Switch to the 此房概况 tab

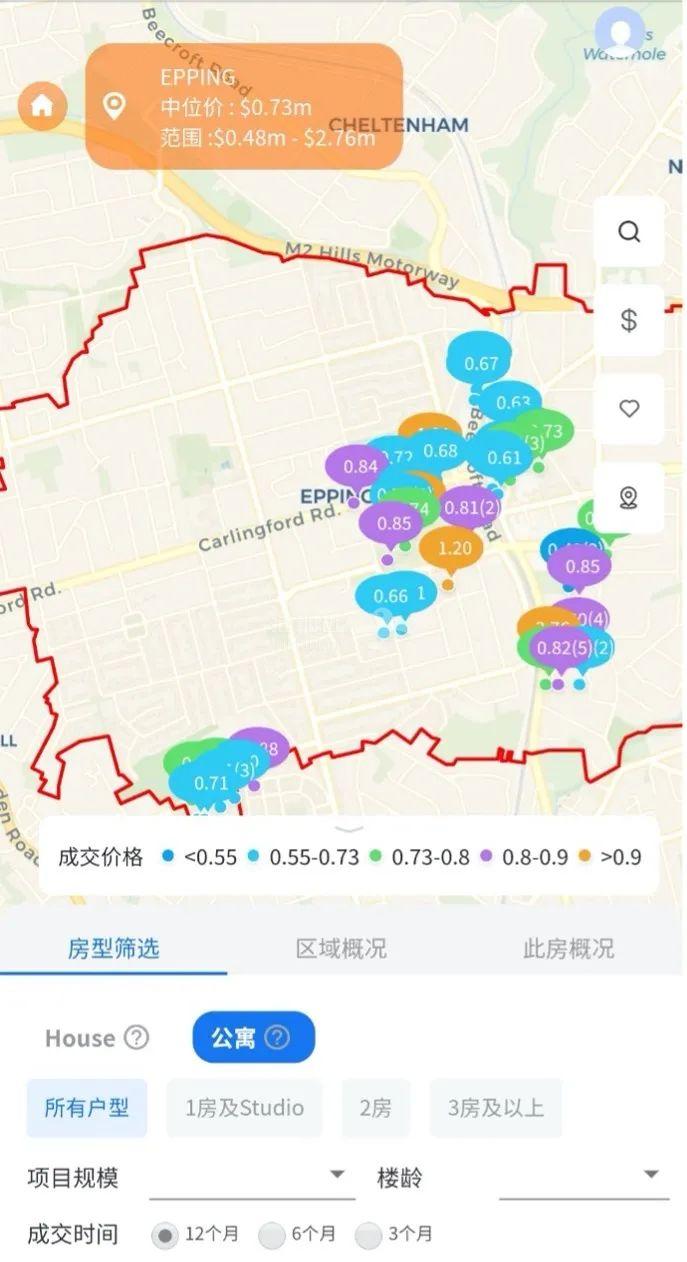pos(568,948)
